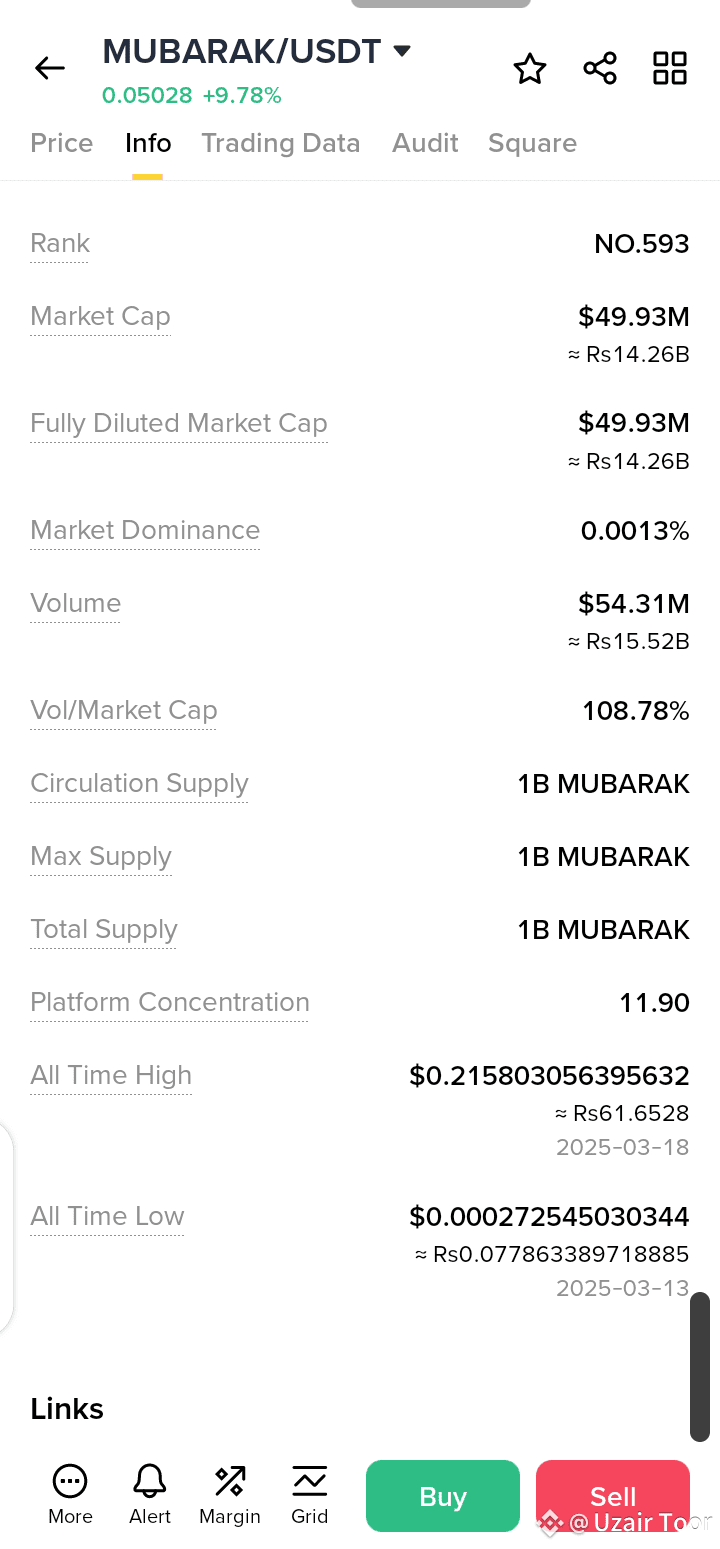Screen dimensions: 720x1549
Task: Open the Audit tab
Action: point(425,143)
